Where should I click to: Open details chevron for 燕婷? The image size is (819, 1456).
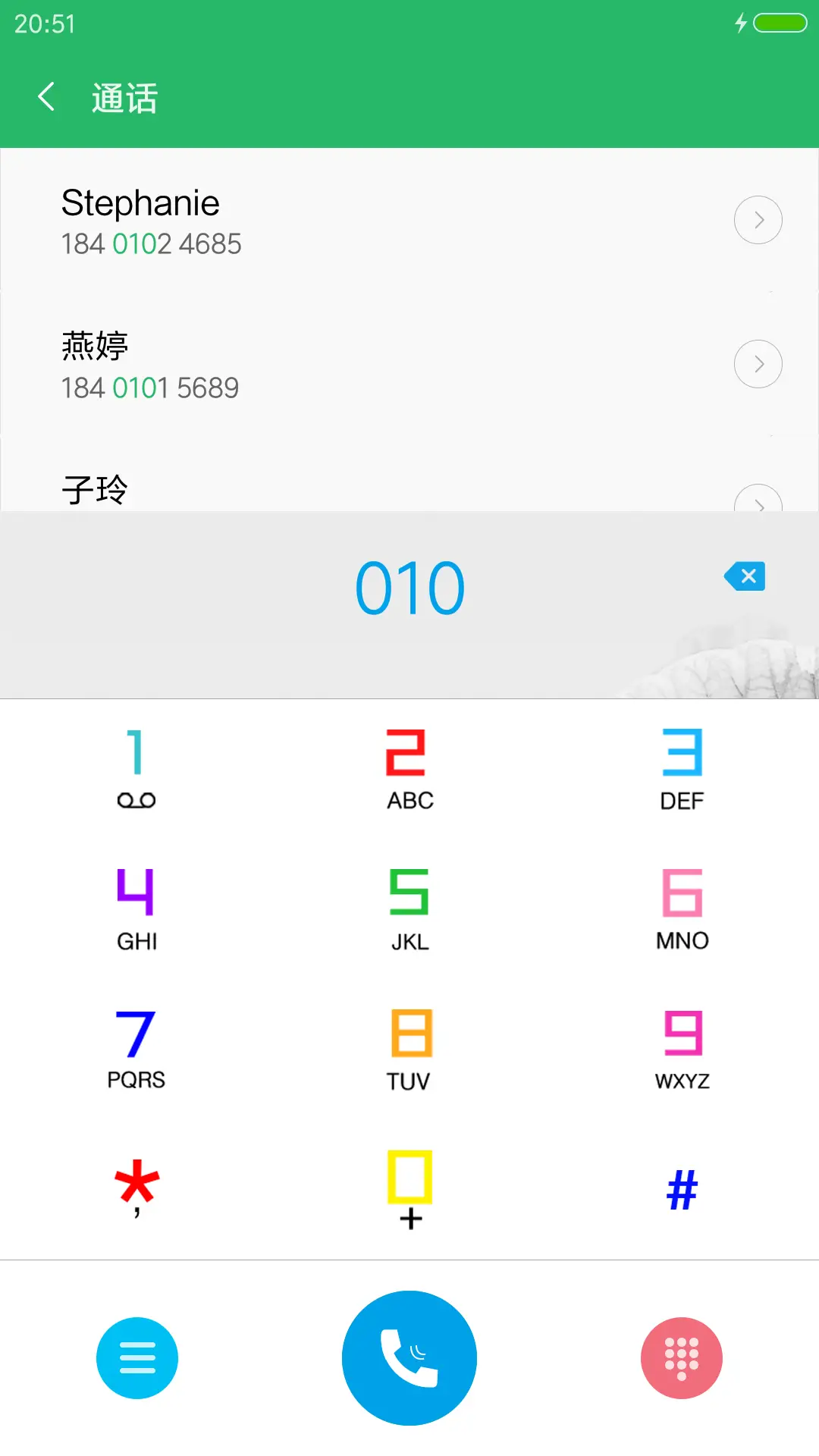[758, 363]
